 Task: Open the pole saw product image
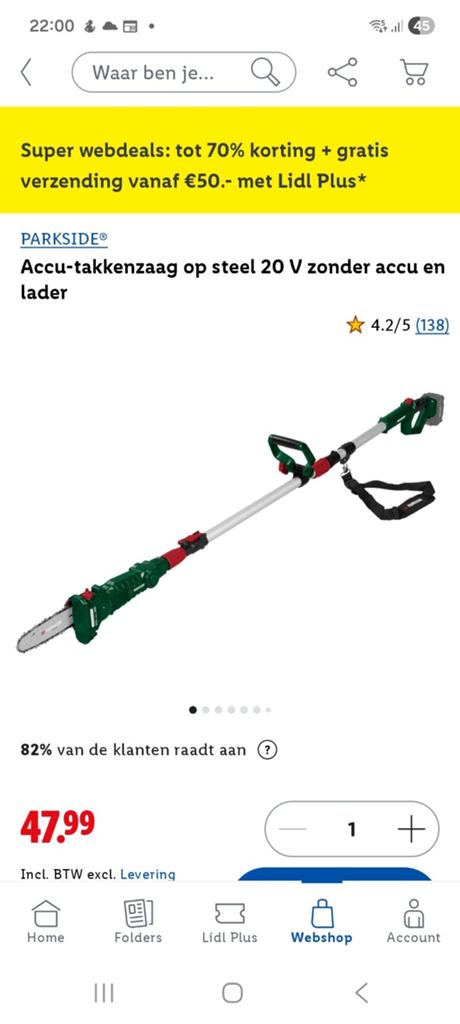tap(230, 522)
